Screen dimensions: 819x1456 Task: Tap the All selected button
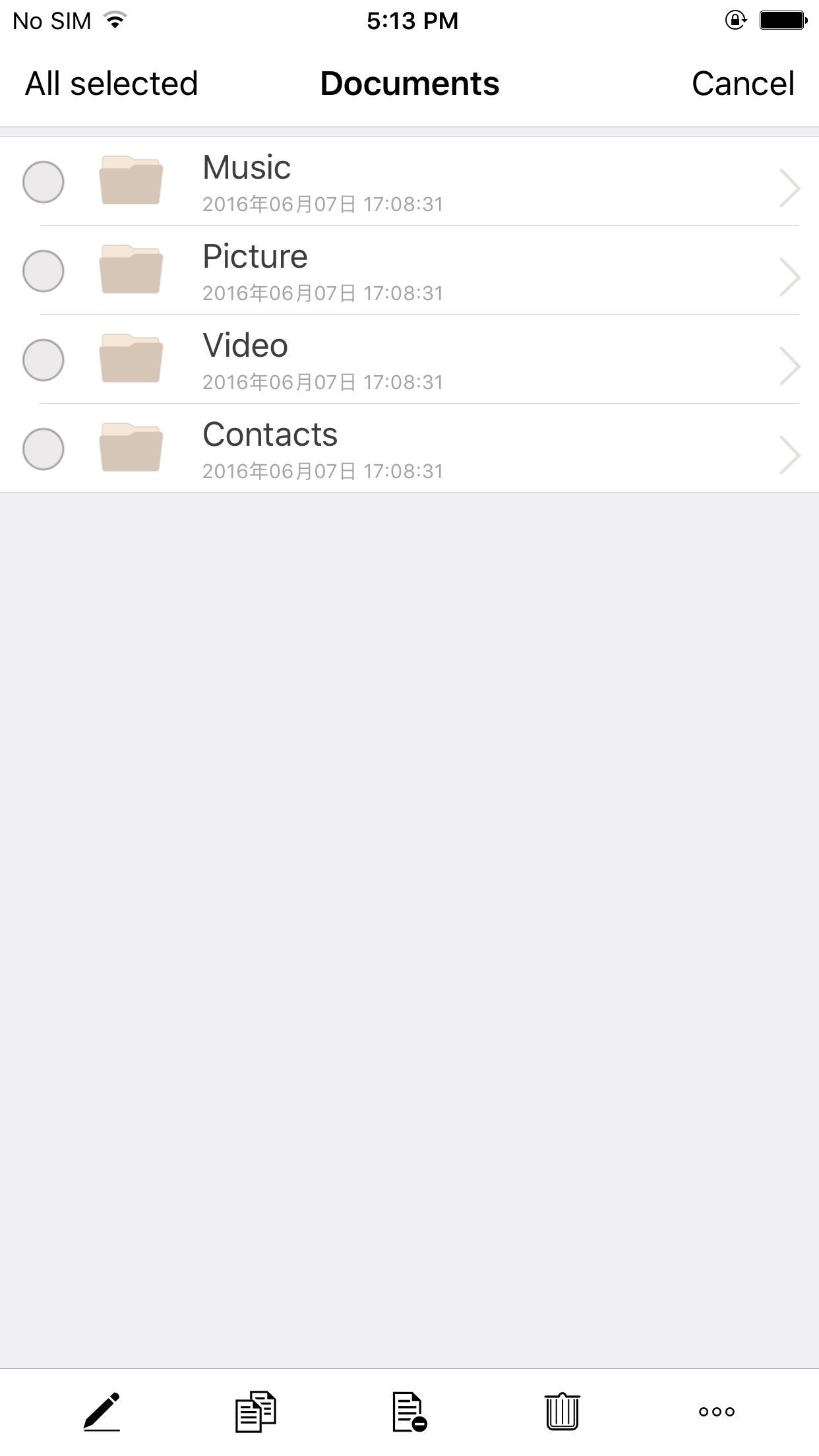[x=111, y=84]
